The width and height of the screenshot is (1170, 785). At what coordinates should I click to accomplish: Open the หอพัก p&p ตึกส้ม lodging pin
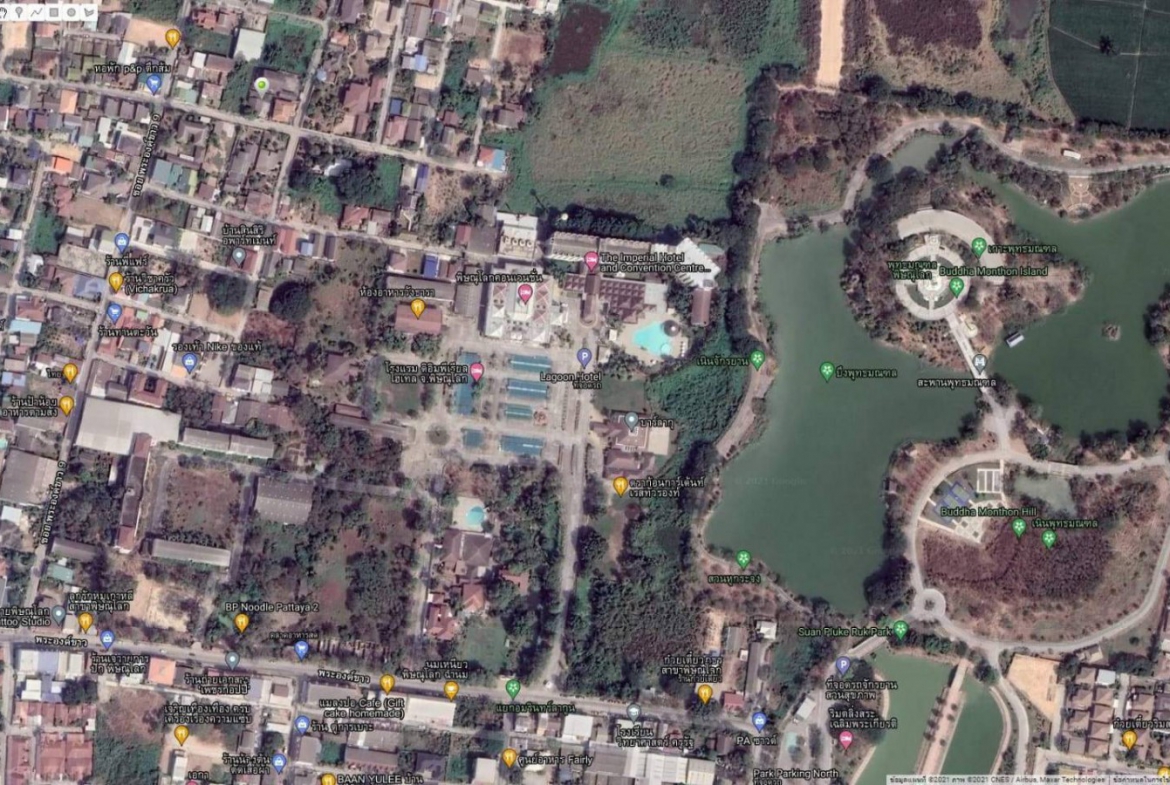pyautogui.click(x=153, y=84)
